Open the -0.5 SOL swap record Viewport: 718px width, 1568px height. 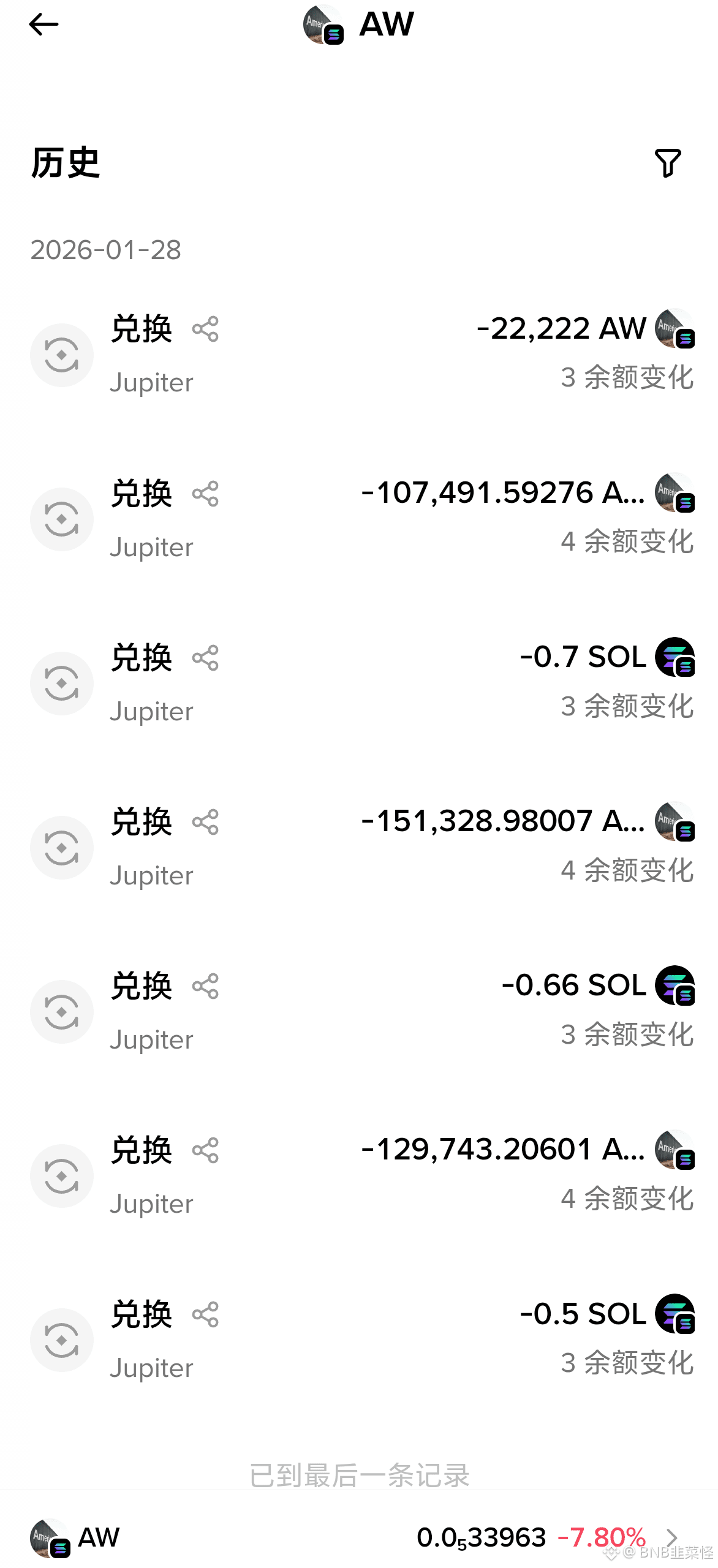pyautogui.click(x=359, y=1340)
